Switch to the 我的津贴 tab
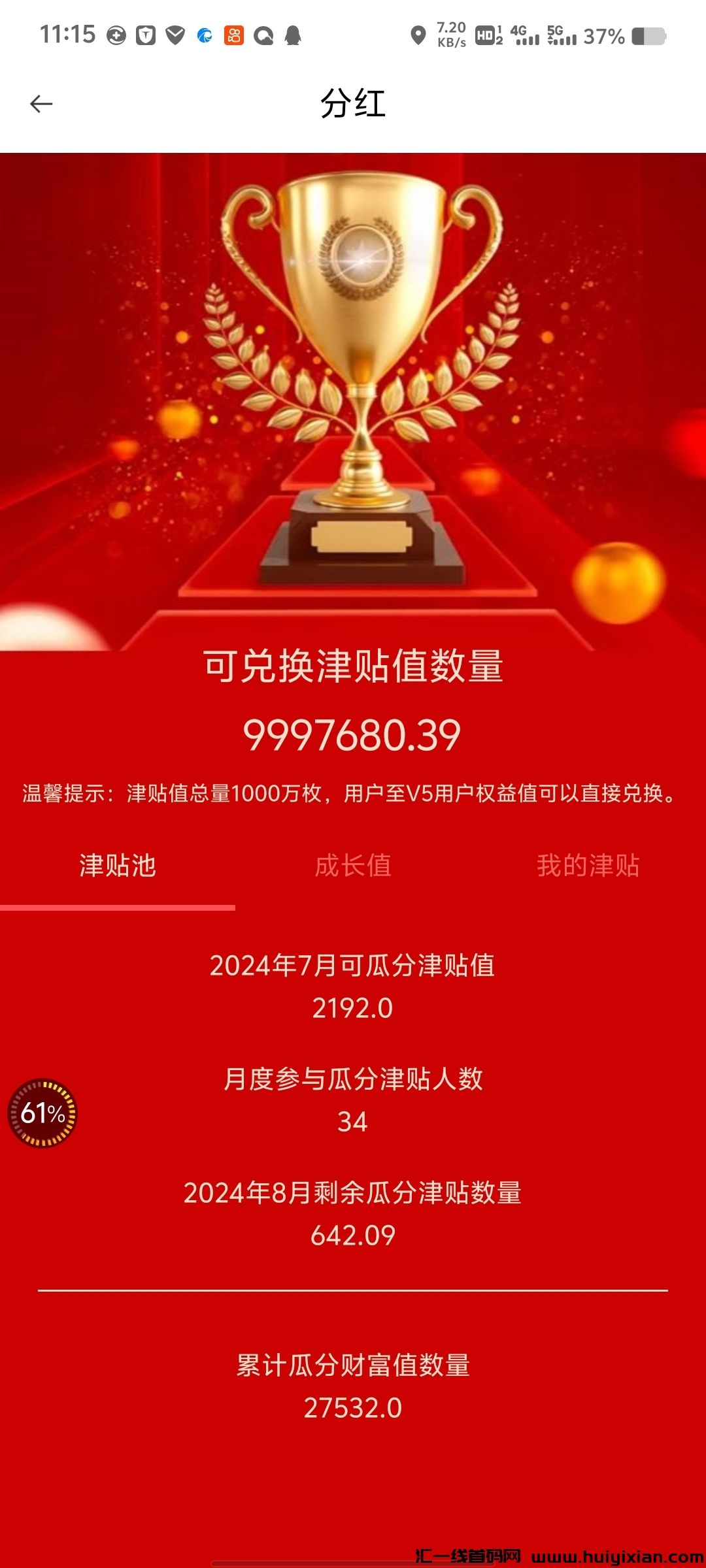Viewport: 706px width, 1568px height. coord(587,866)
